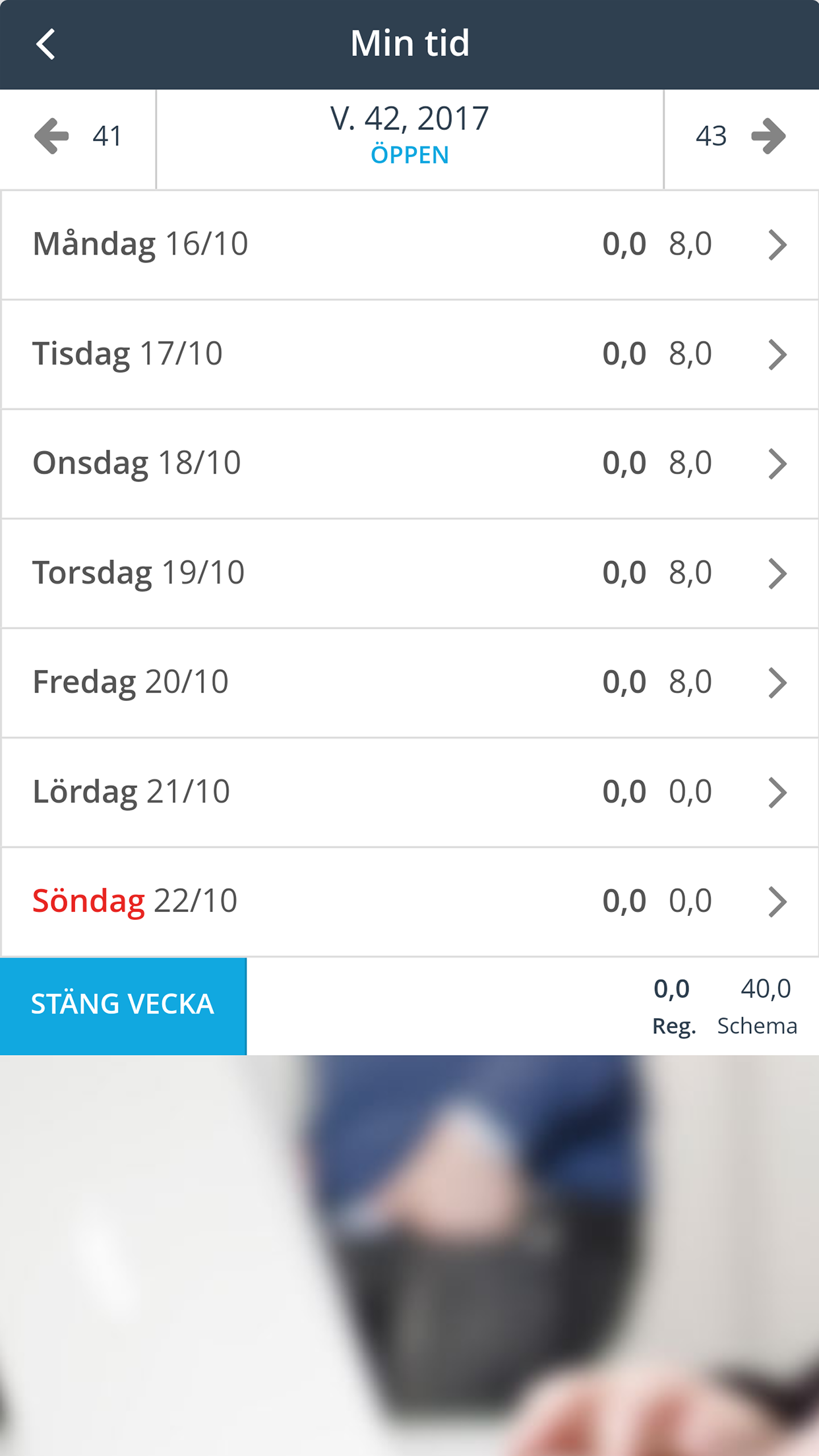This screenshot has width=819, height=1456.
Task: Open Måndag 16/10 time entry
Action: tap(409, 245)
